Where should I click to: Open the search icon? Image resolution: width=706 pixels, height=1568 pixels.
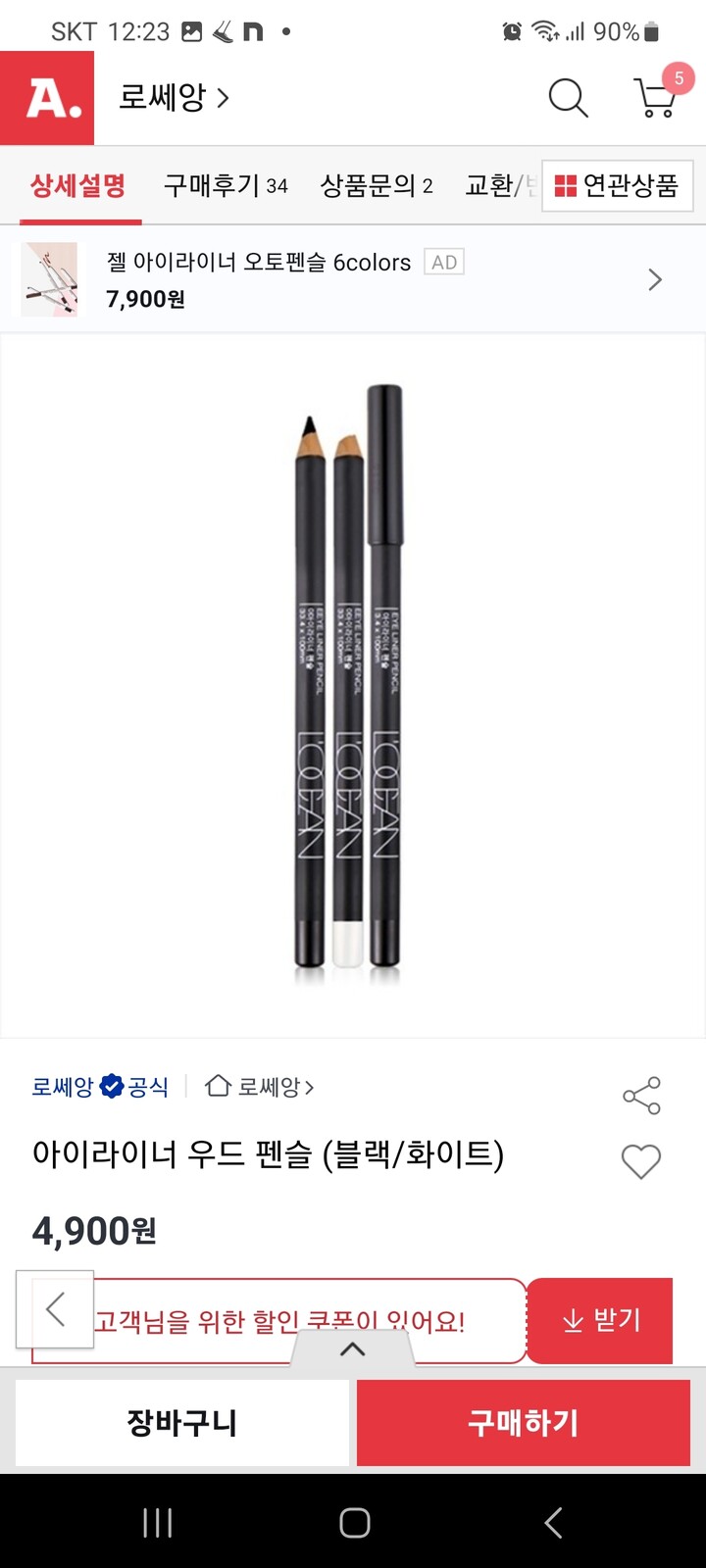pos(567,98)
